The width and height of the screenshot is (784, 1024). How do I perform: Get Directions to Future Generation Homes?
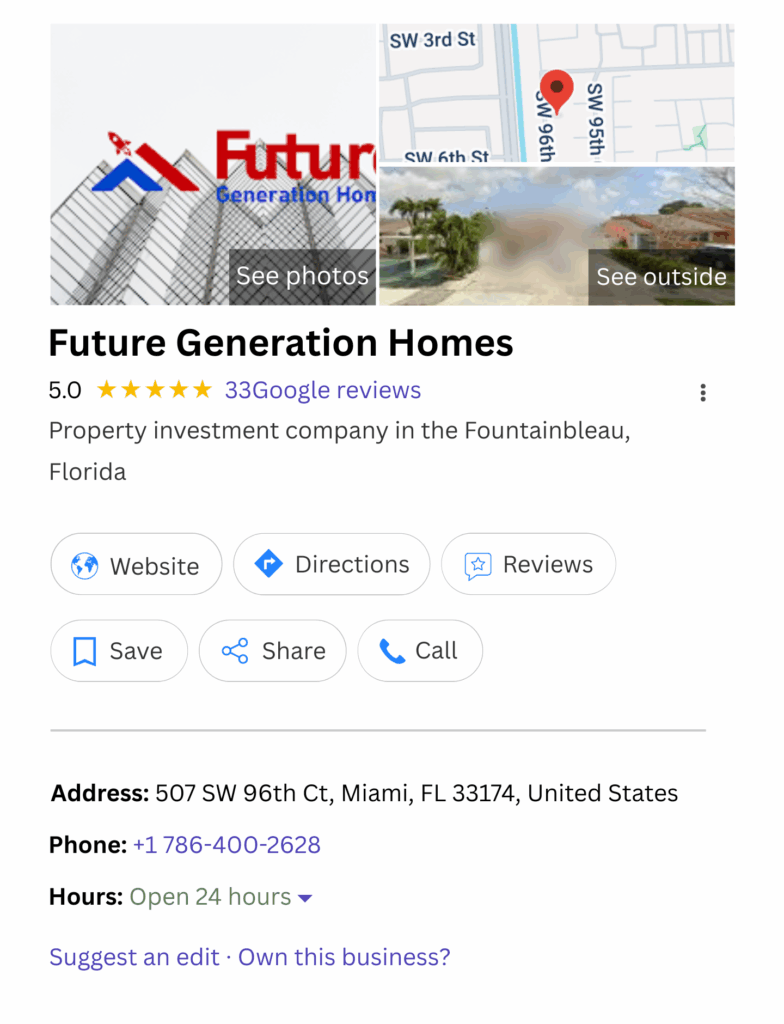(x=331, y=564)
